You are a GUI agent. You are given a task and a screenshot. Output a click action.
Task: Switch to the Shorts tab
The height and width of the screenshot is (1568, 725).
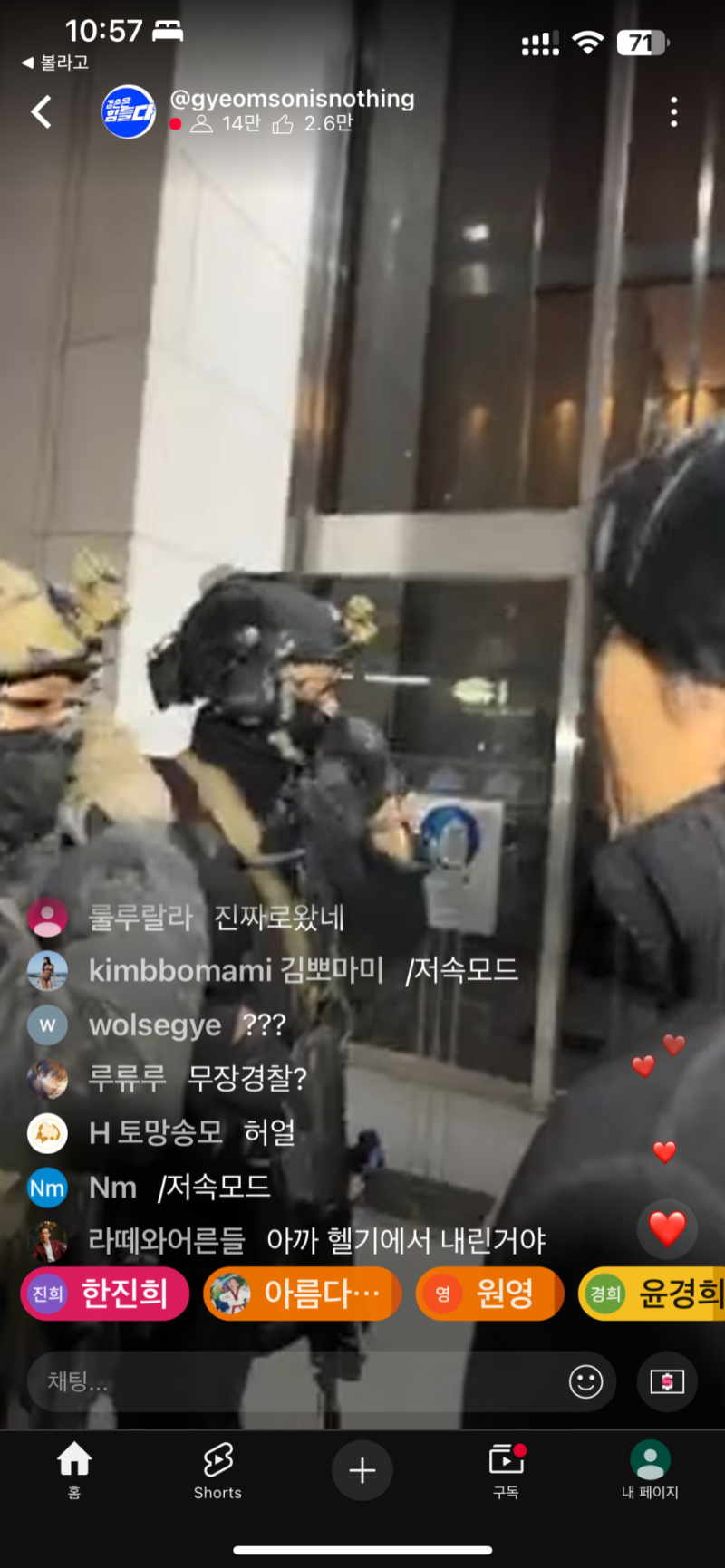tap(217, 1469)
